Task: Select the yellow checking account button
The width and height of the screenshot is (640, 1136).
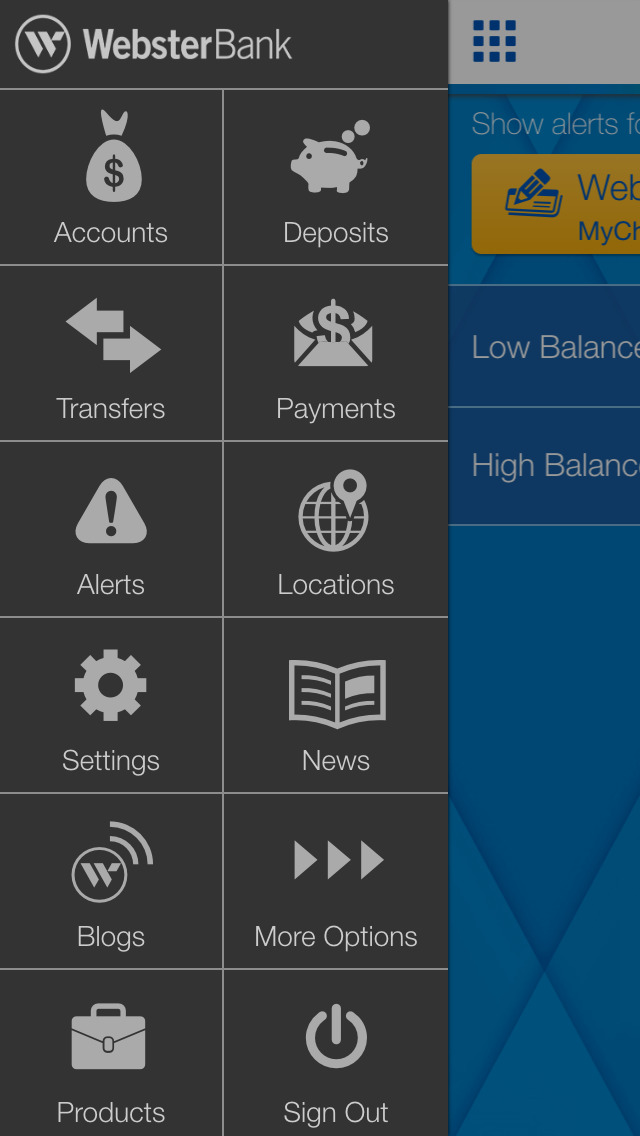Action: pos(557,204)
